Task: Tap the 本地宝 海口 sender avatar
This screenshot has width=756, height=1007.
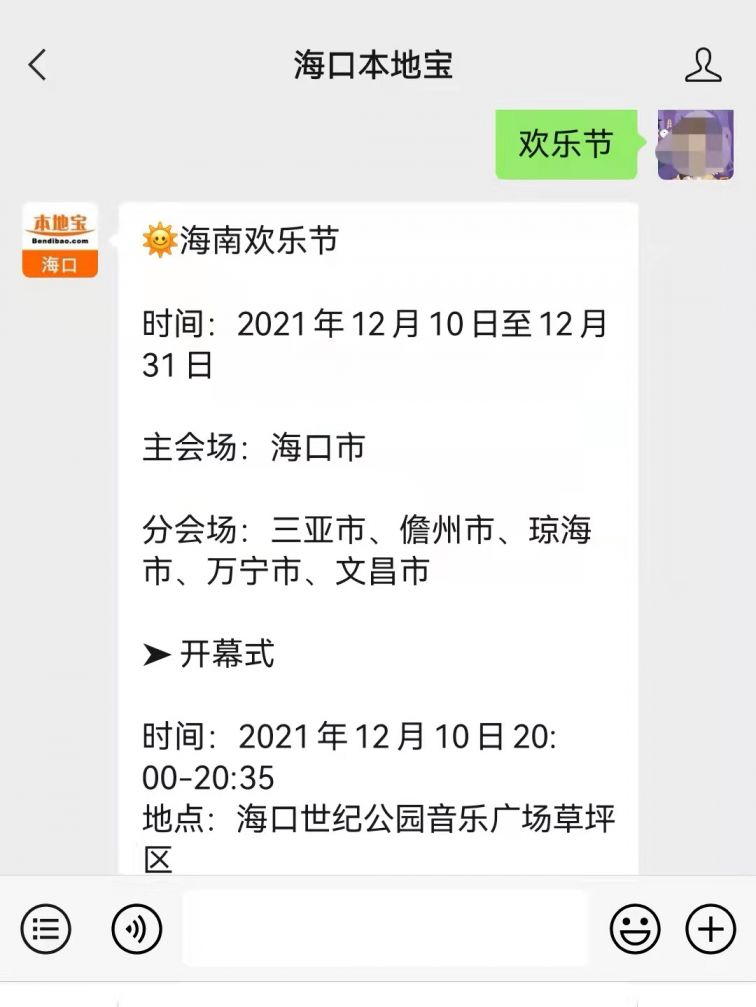Action: [x=60, y=240]
